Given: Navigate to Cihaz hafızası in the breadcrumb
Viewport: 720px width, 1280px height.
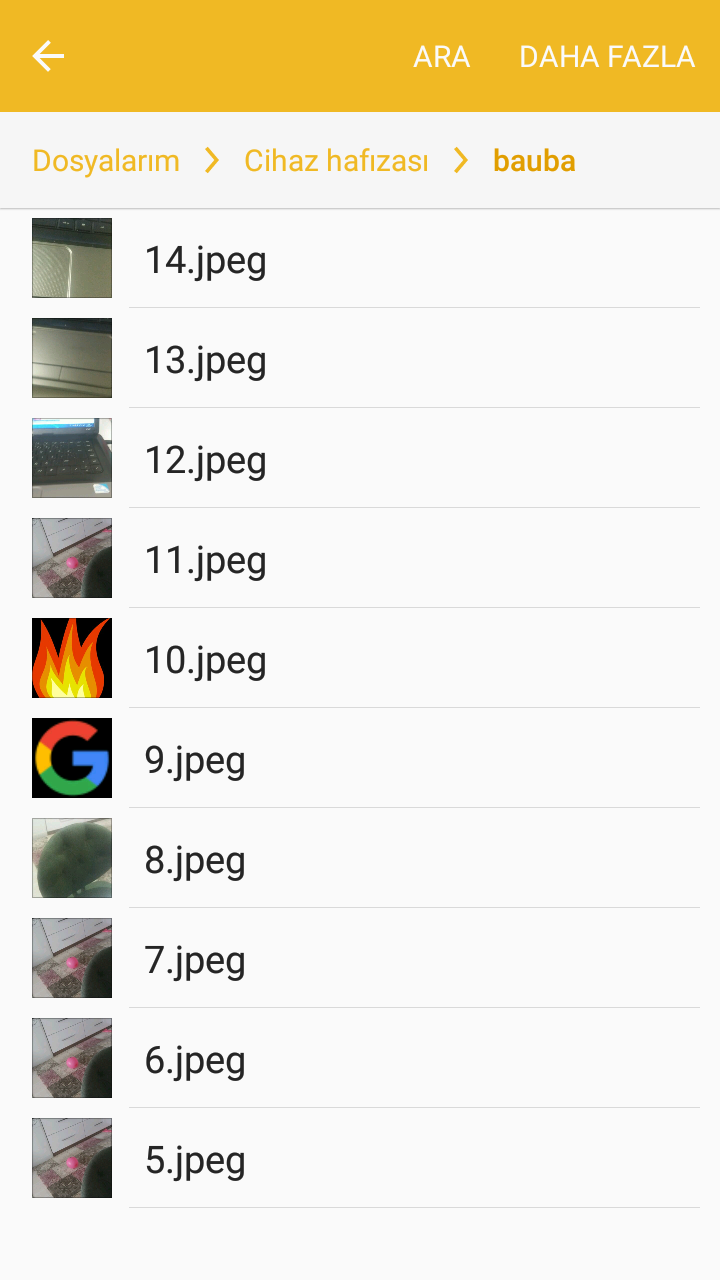Looking at the screenshot, I should click(x=336, y=160).
